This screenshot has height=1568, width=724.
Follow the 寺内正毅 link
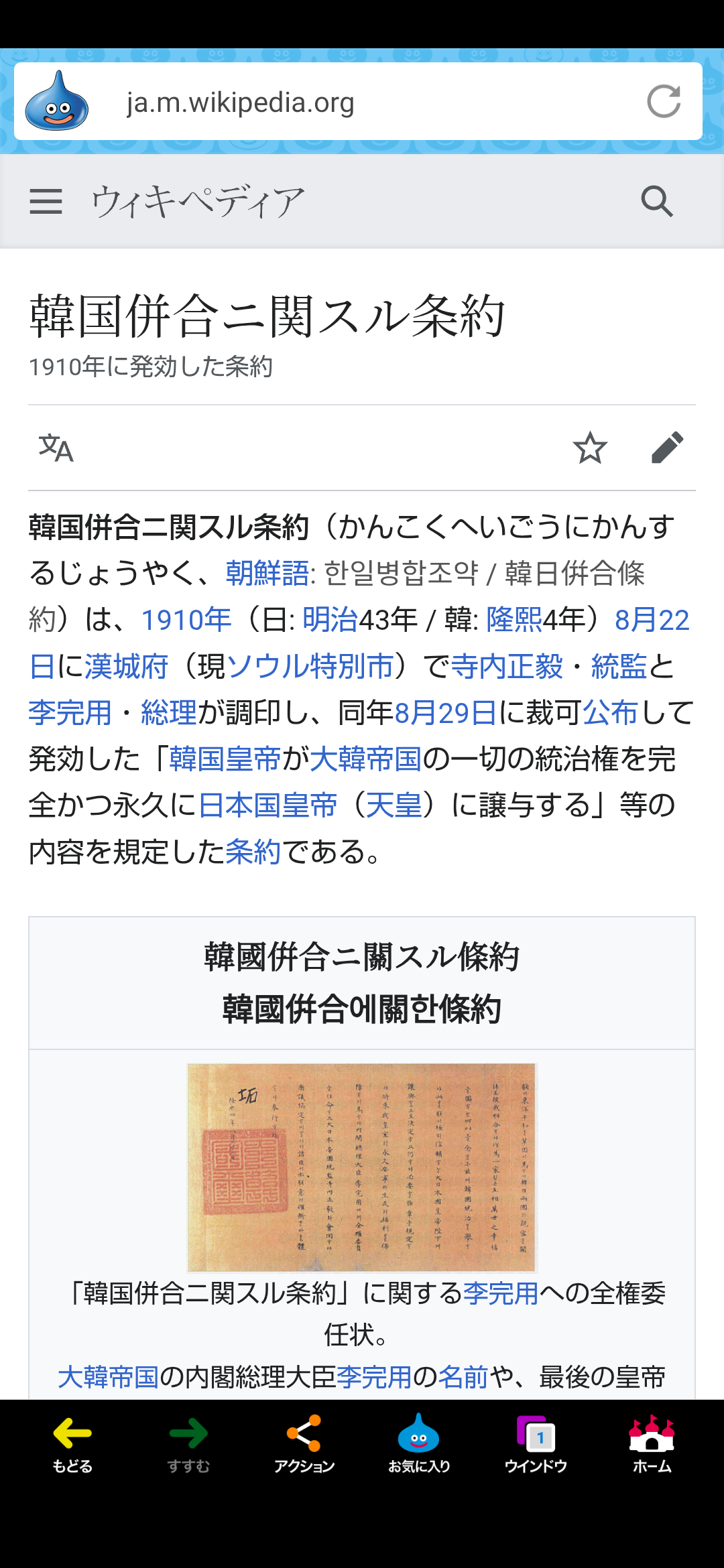507,666
